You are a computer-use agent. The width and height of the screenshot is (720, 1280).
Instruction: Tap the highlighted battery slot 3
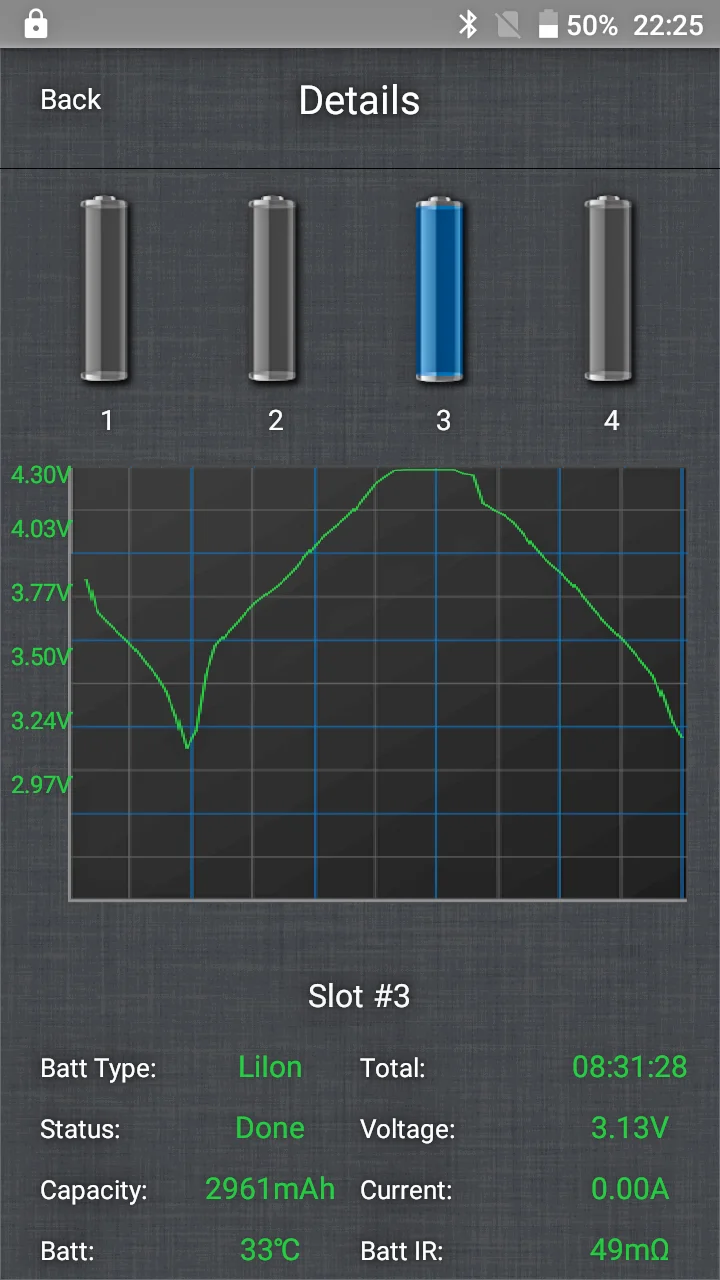click(x=440, y=290)
